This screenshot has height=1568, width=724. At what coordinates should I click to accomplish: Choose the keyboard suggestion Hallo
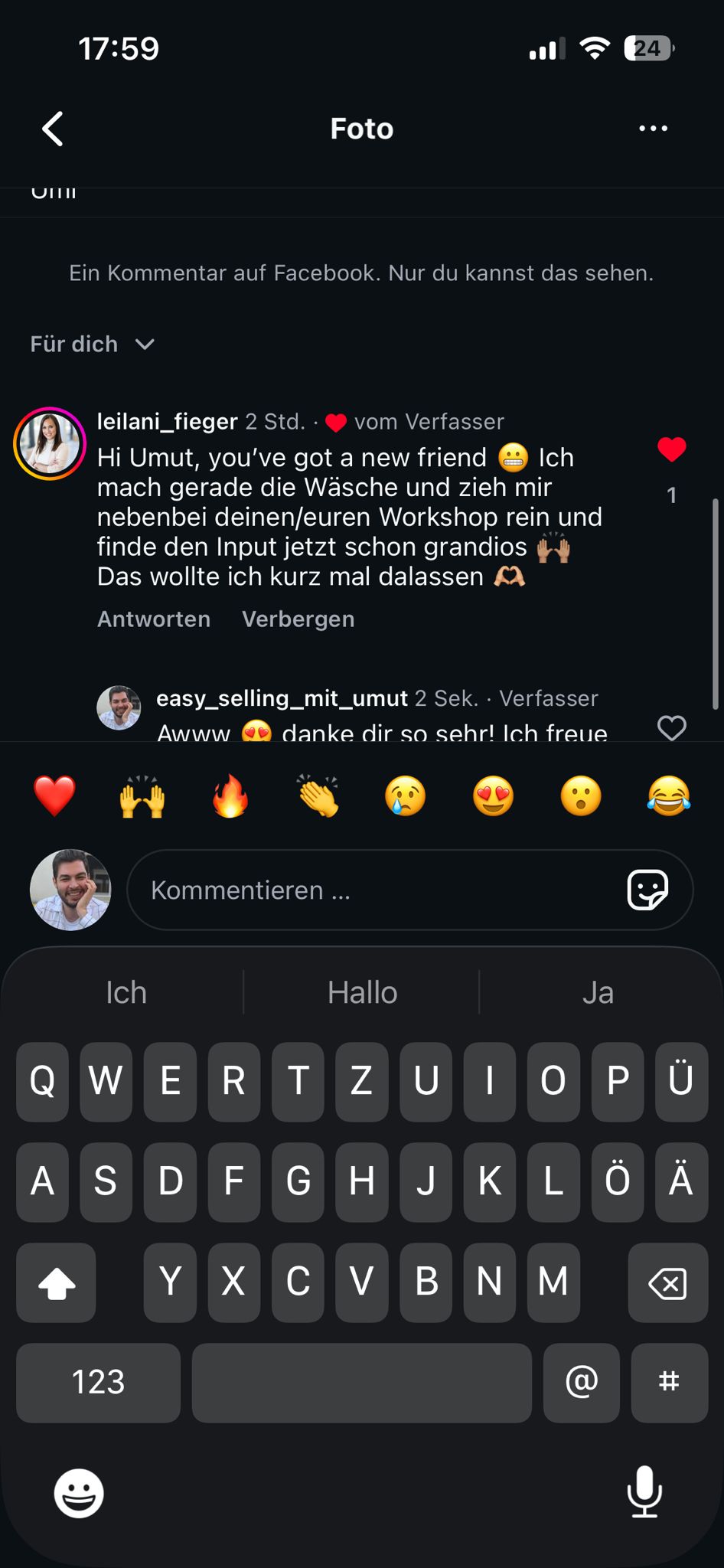pyautogui.click(x=362, y=992)
